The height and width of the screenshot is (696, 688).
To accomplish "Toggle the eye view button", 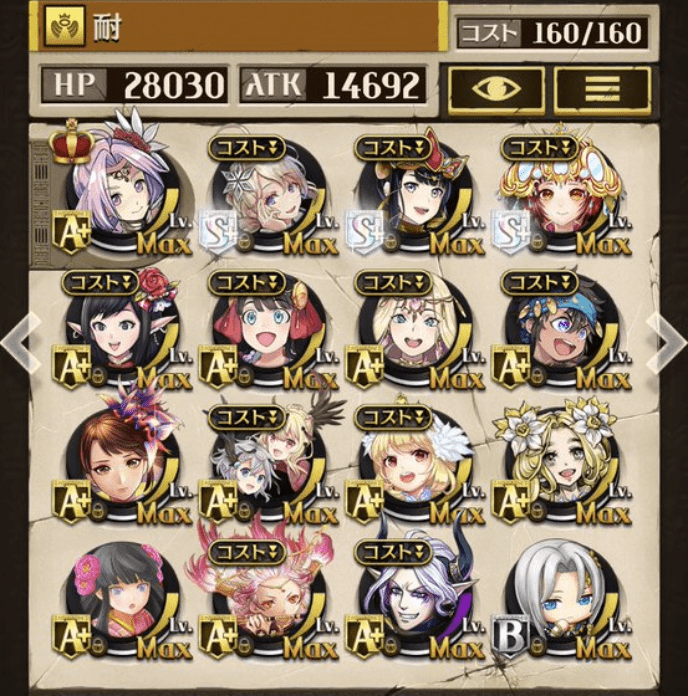I will (496, 89).
